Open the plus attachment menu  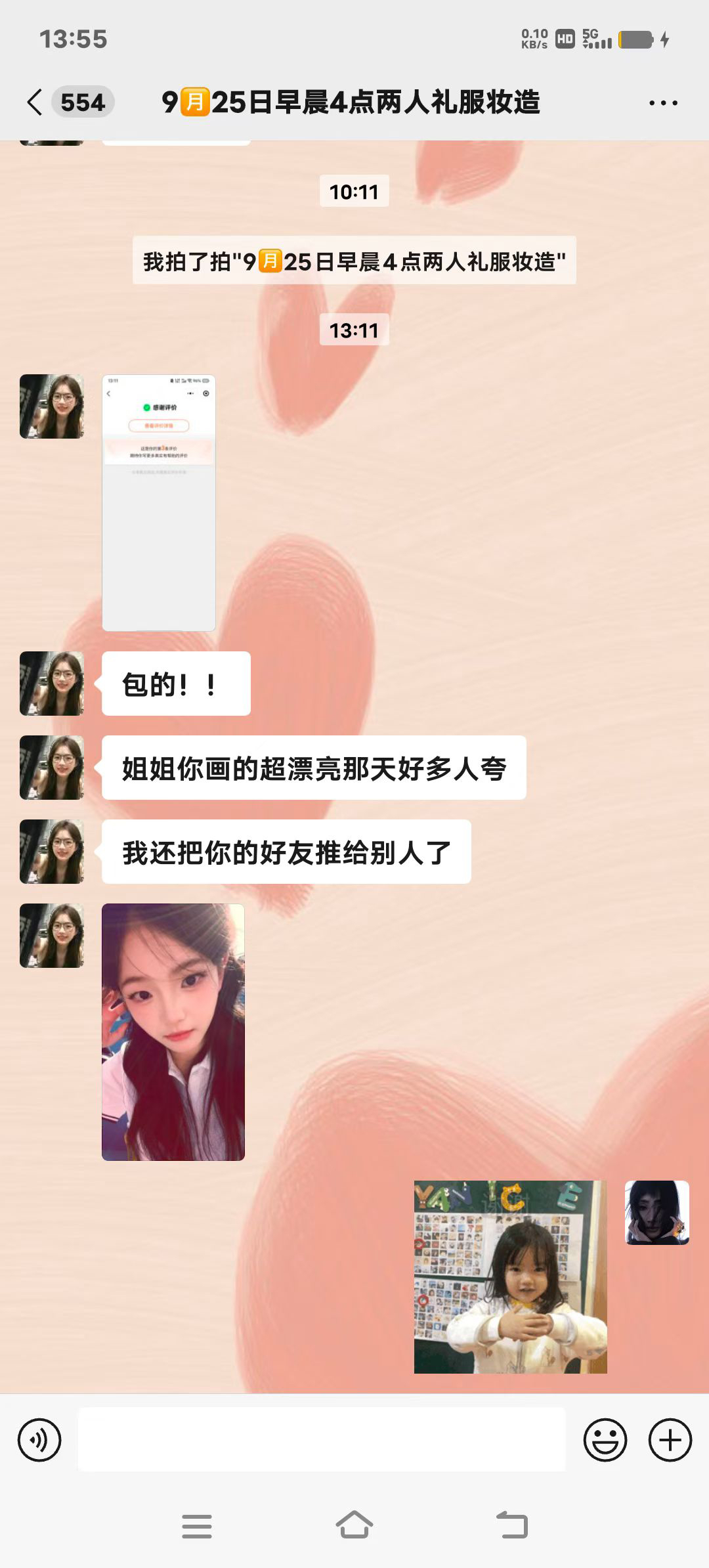point(670,1440)
